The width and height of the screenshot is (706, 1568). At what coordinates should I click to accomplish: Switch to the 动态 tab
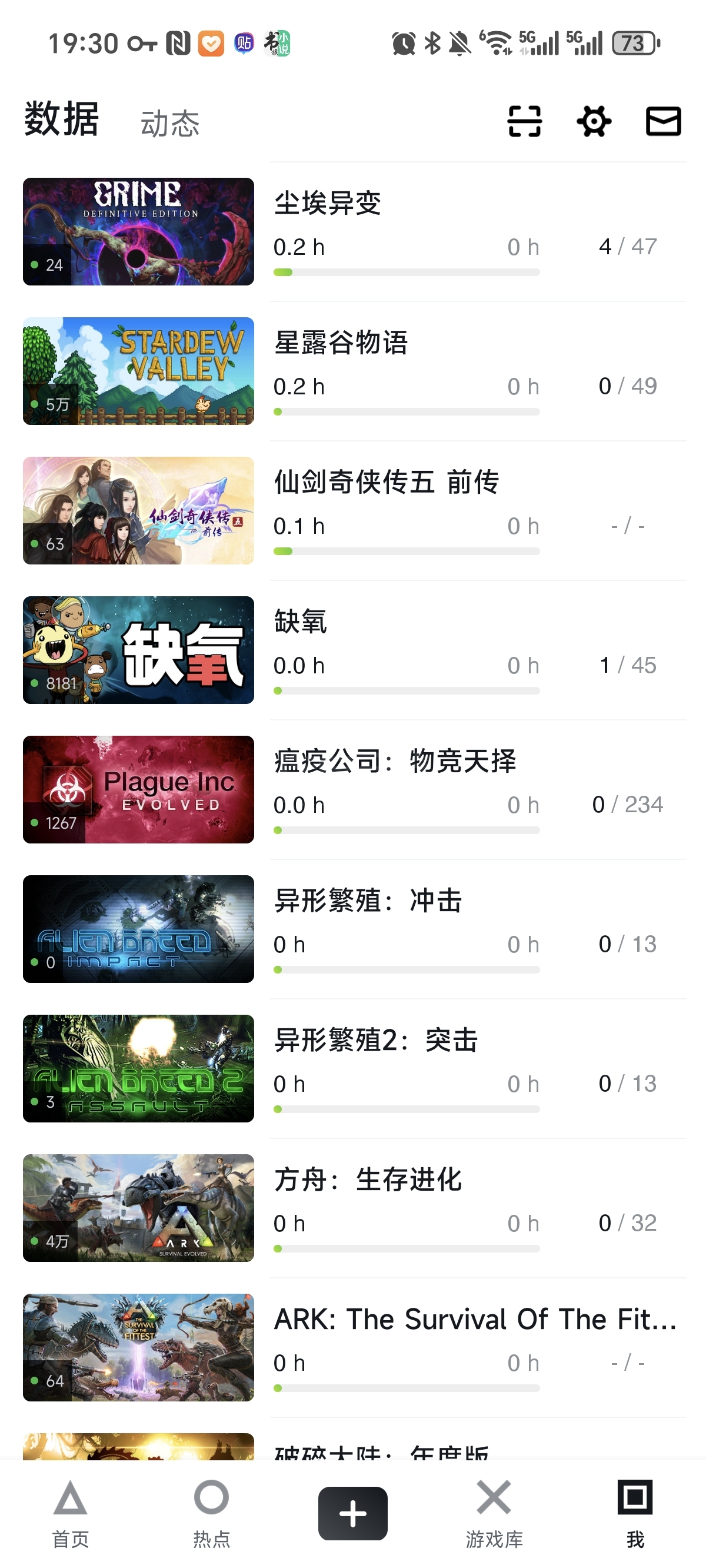pos(170,124)
